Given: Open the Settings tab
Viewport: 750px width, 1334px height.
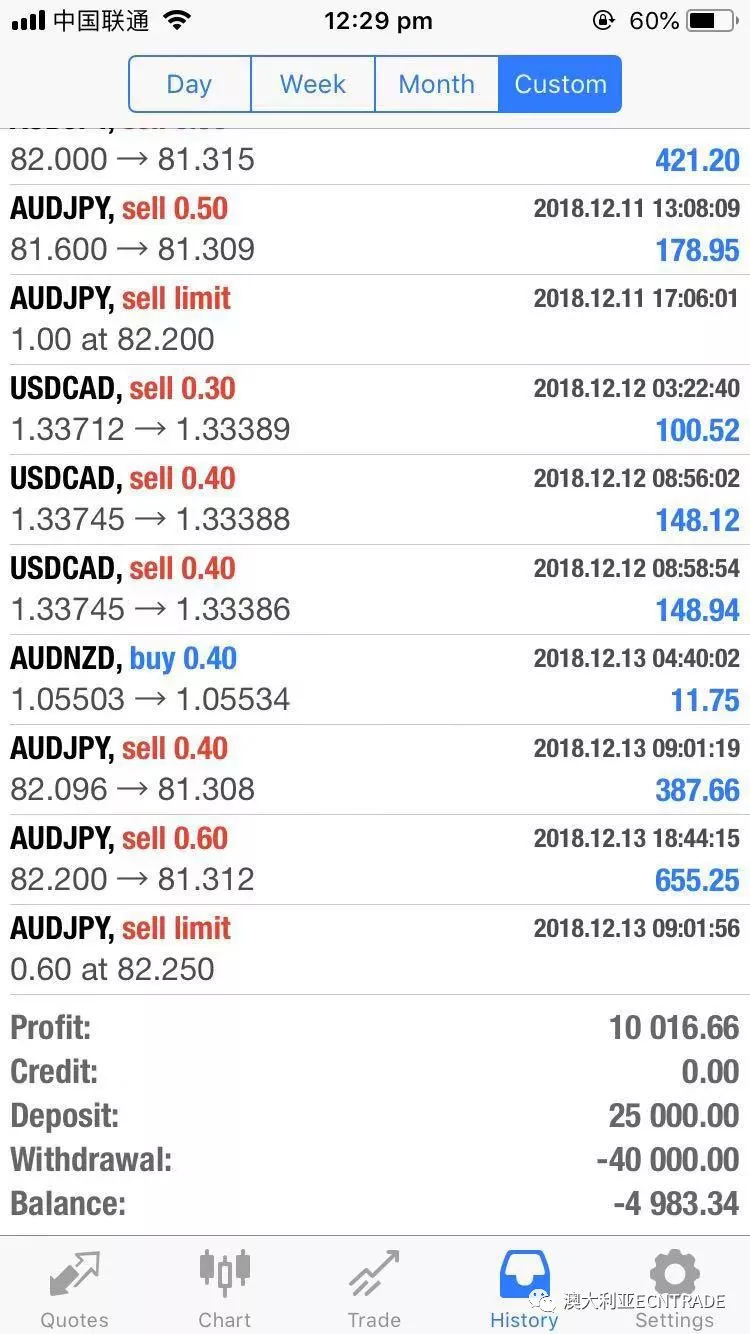Looking at the screenshot, I should pos(674,1289).
